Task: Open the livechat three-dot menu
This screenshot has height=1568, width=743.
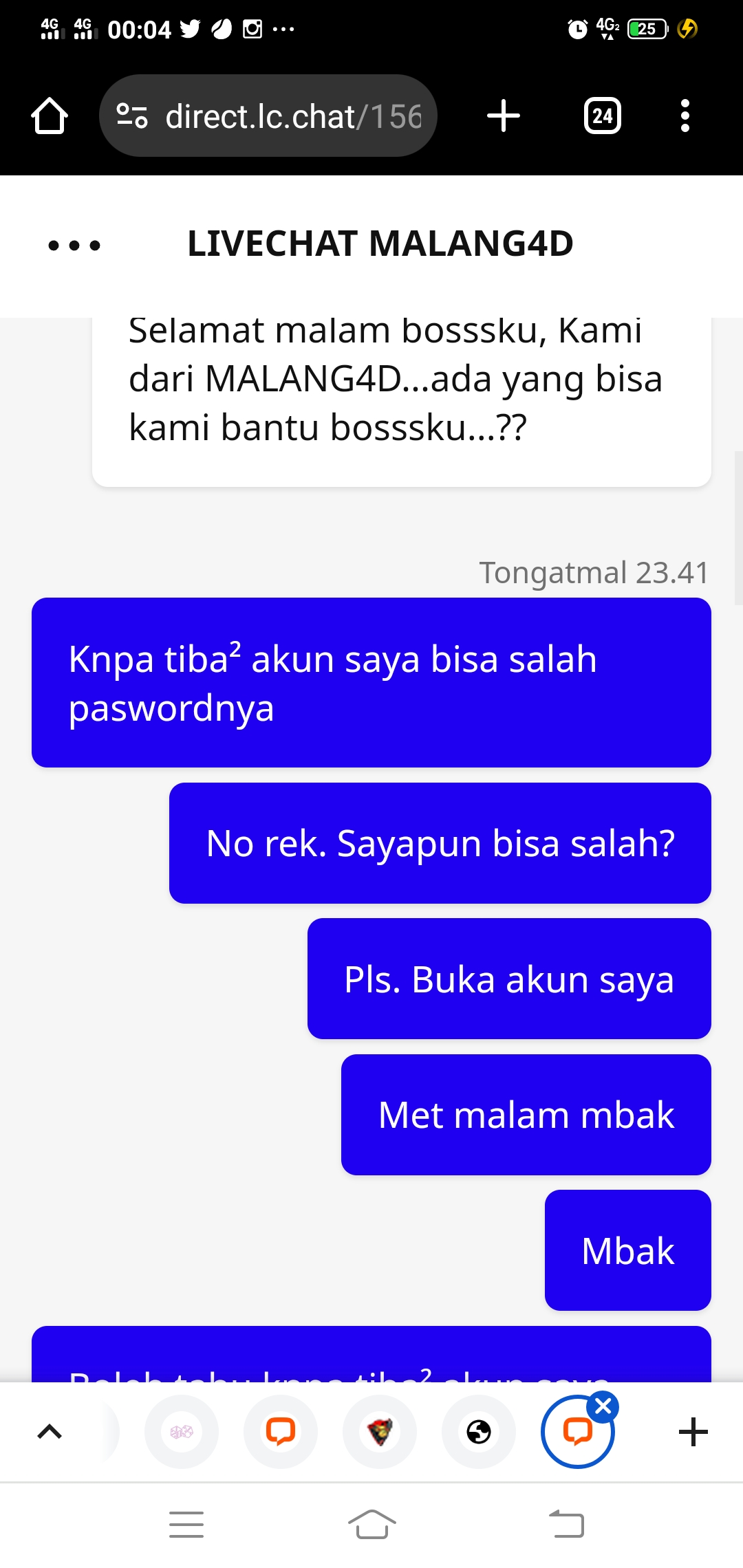Action: point(74,246)
